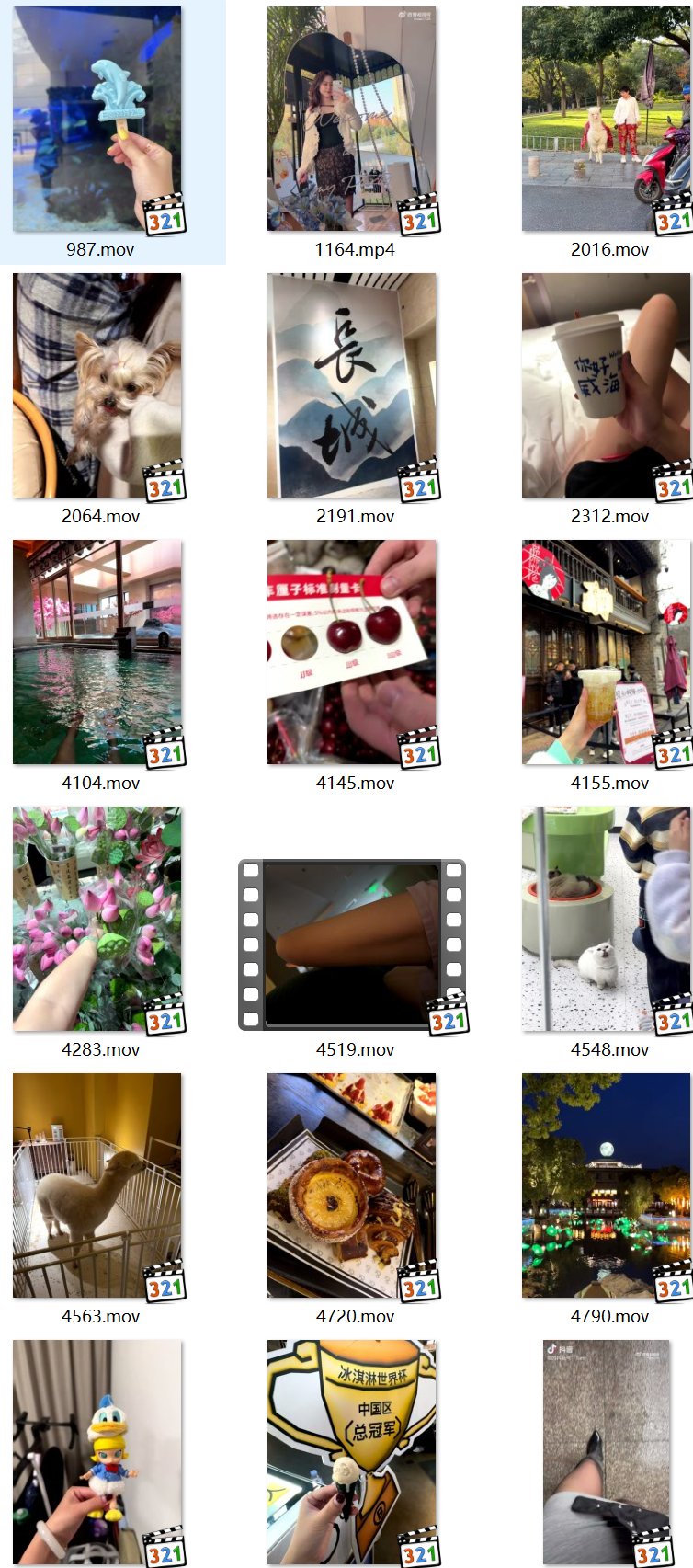The height and width of the screenshot is (1568, 693).
Task: Open the video file 987.mov
Action: (97, 120)
